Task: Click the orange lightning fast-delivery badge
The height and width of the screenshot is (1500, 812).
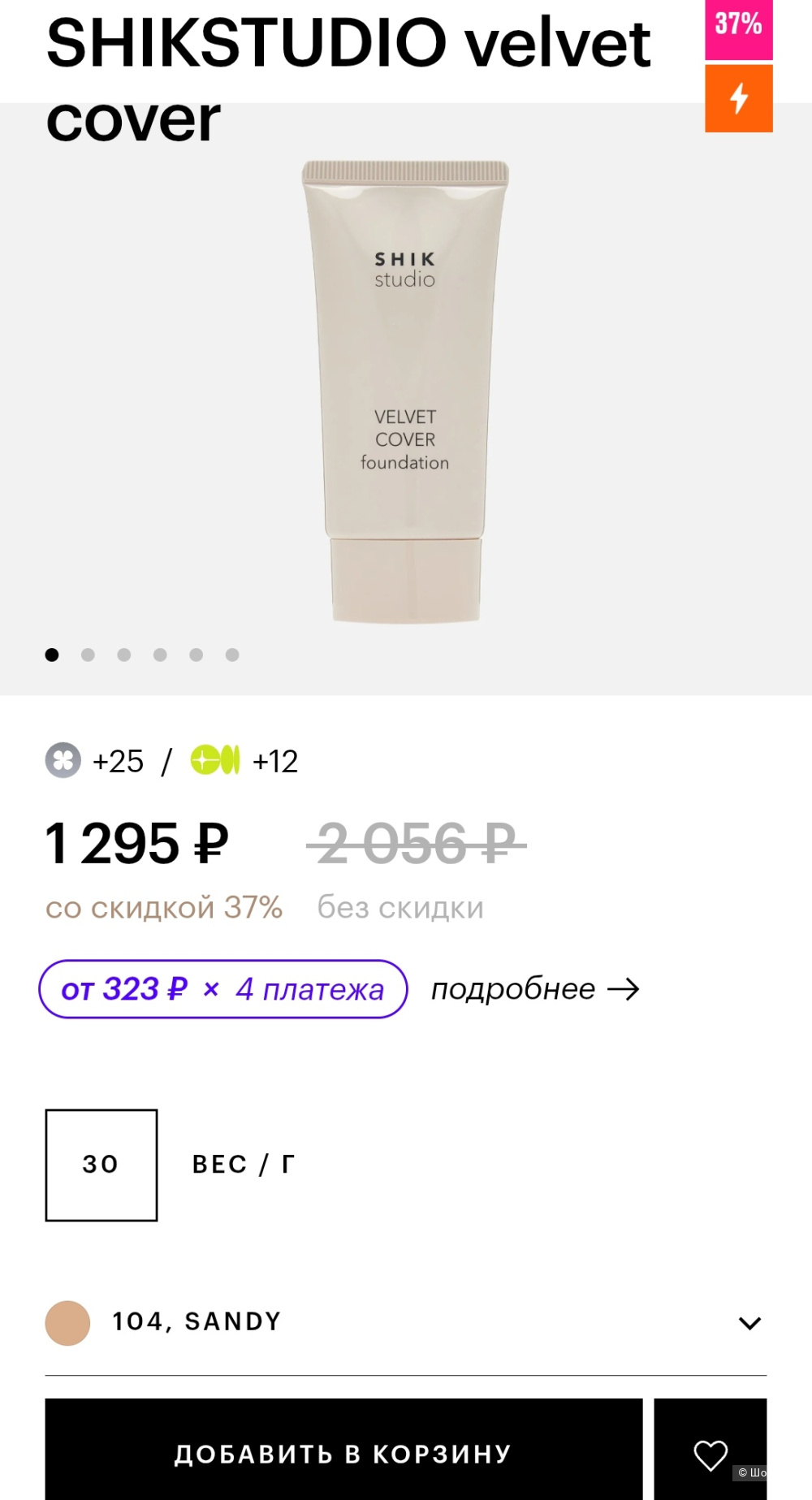Action: [x=737, y=98]
